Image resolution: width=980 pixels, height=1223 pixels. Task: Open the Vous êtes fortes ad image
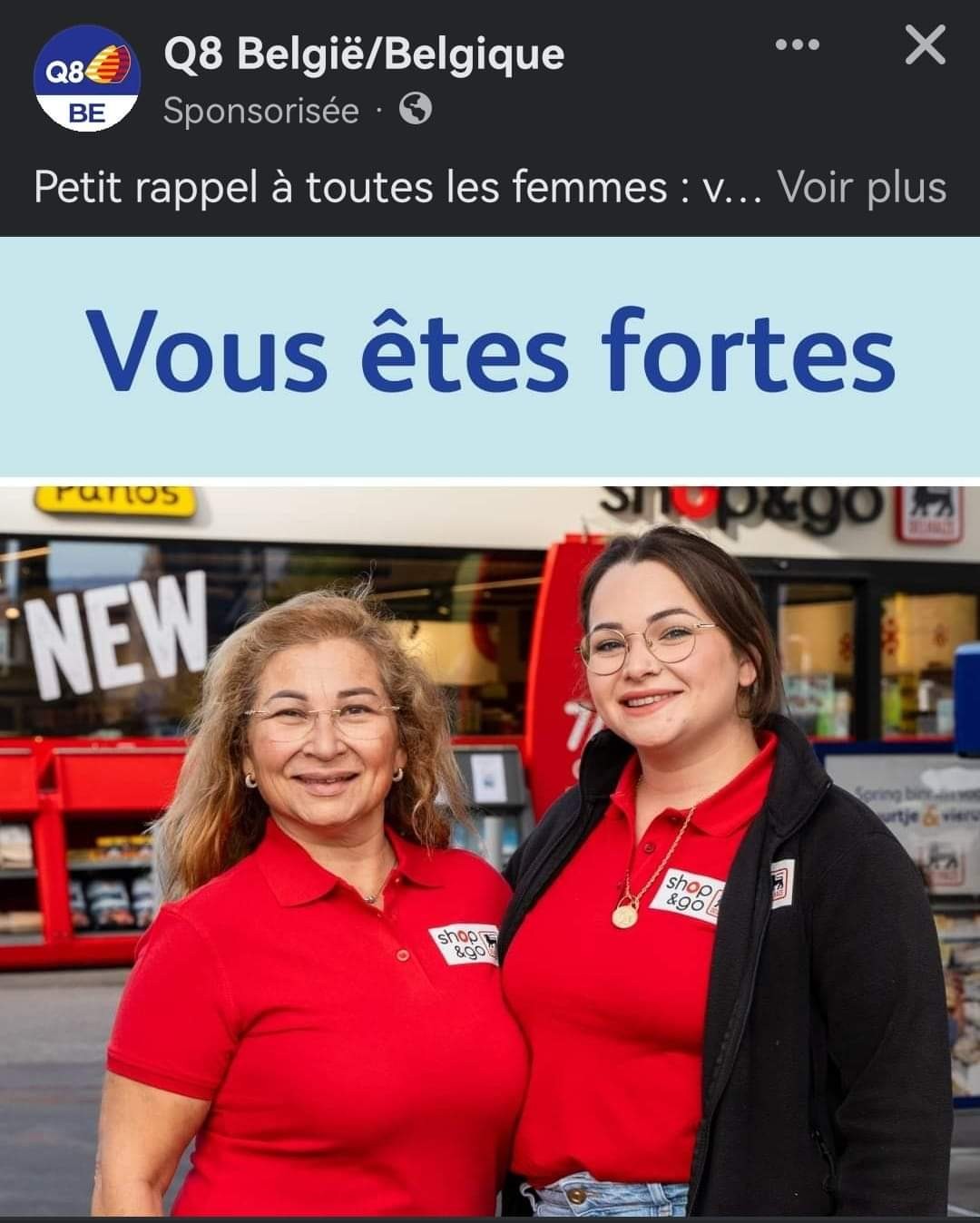point(490,726)
